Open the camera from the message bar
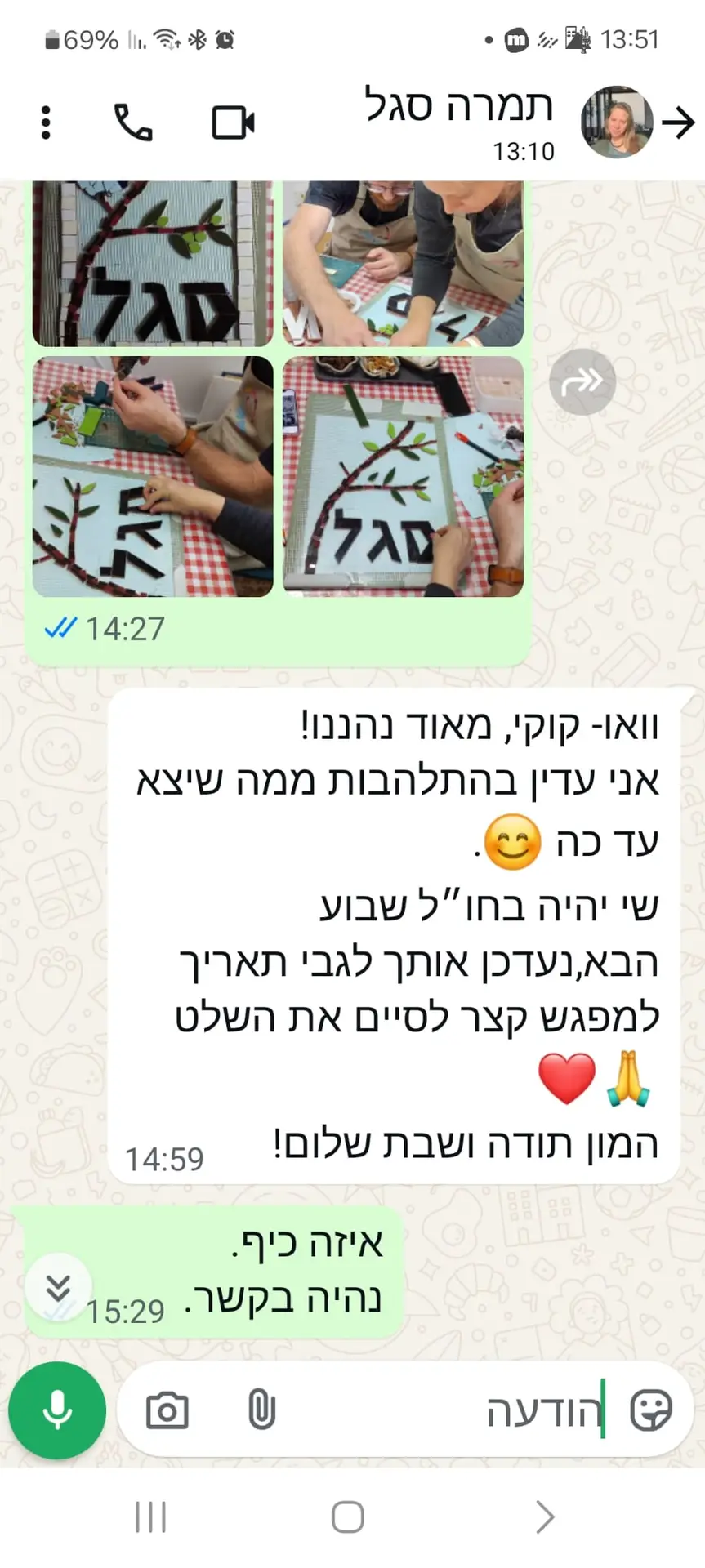The width and height of the screenshot is (705, 1568). (x=167, y=1410)
